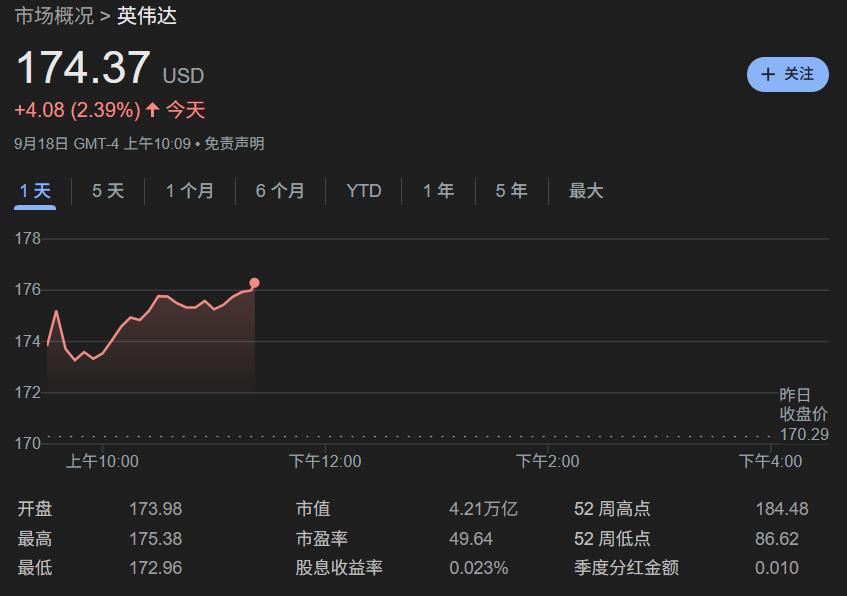This screenshot has height=596, width=847.
Task: Open the 市场概况 breadcrumb link
Action: [54, 16]
